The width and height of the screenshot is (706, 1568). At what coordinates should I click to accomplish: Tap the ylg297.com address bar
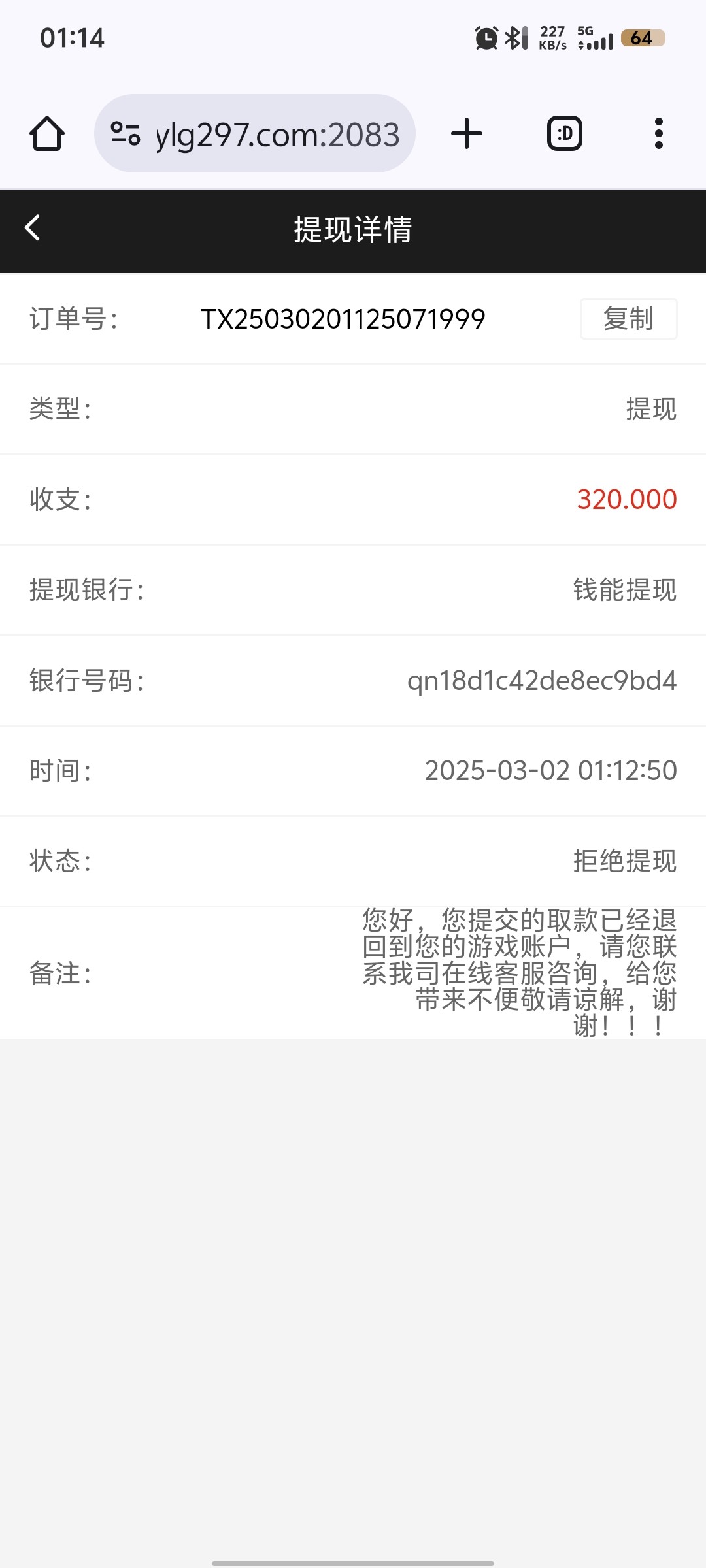click(277, 135)
